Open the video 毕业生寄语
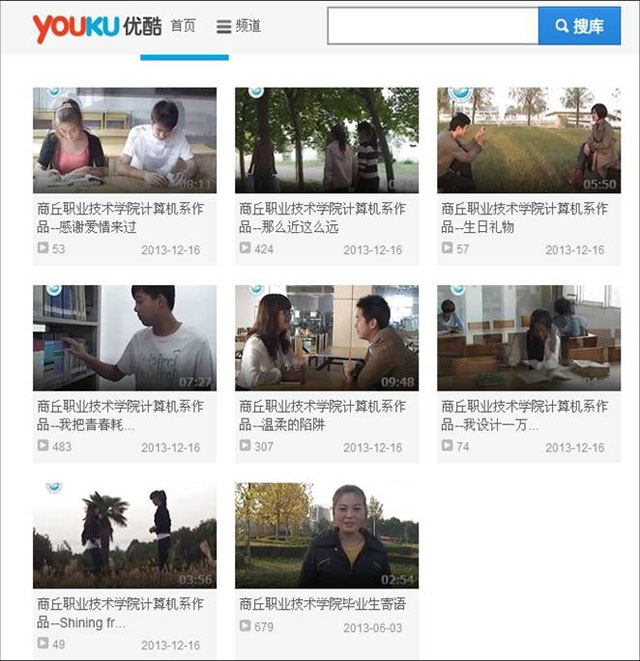This screenshot has width=640, height=661. pyautogui.click(x=326, y=536)
